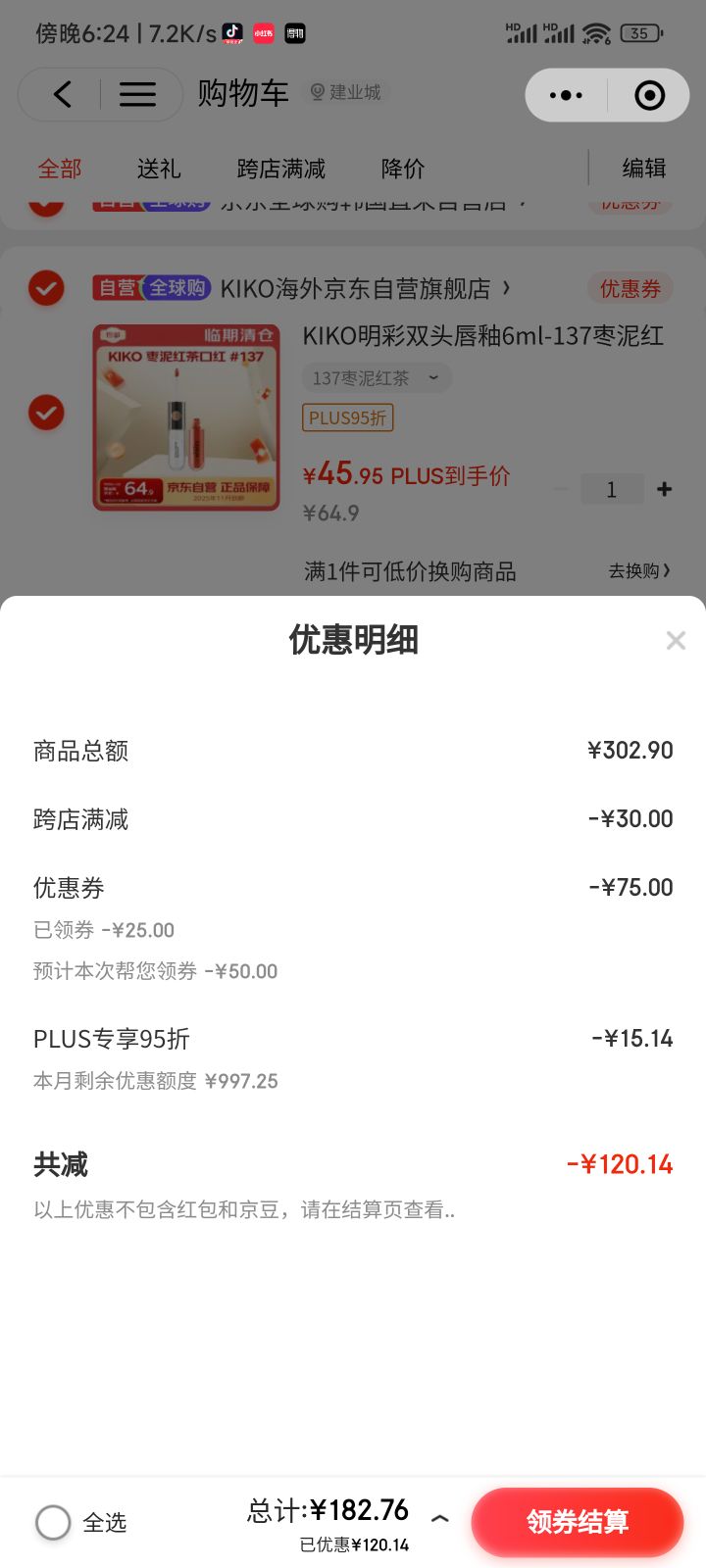Image resolution: width=706 pixels, height=1568 pixels.
Task: Switch to the 降价 tab
Action: coord(402,169)
